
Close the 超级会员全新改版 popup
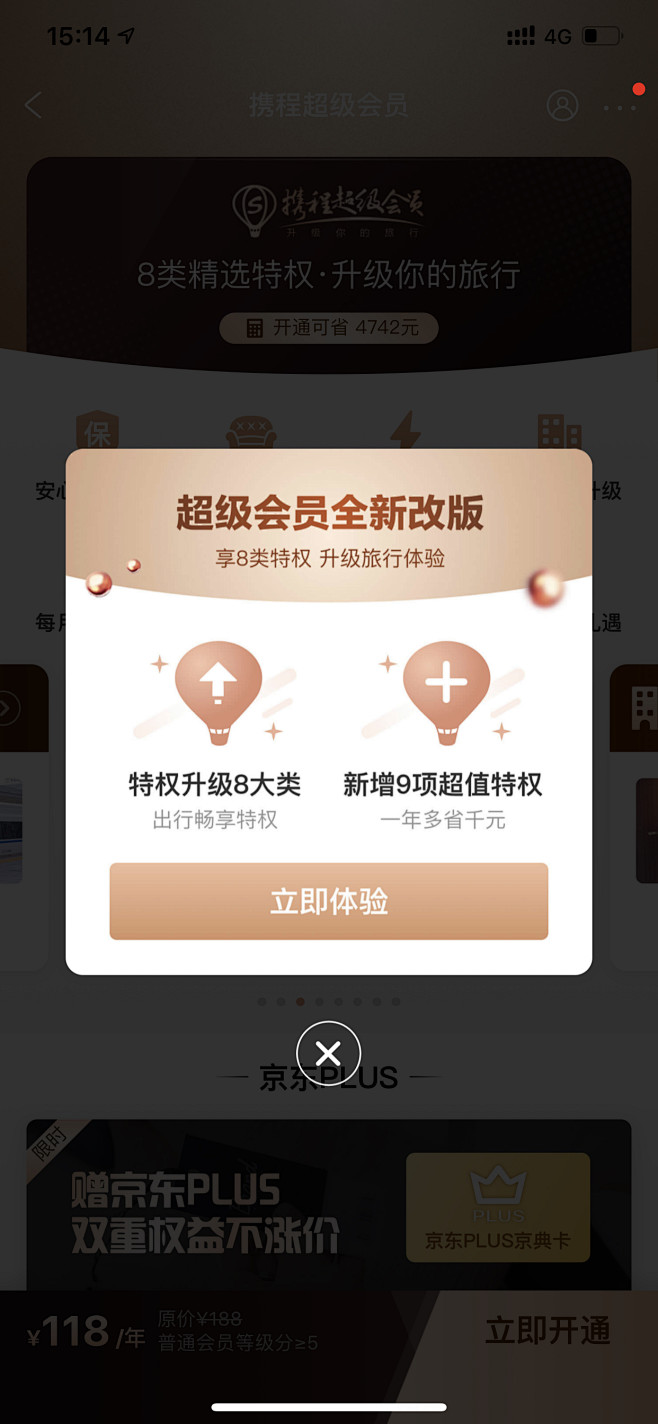(x=328, y=1053)
